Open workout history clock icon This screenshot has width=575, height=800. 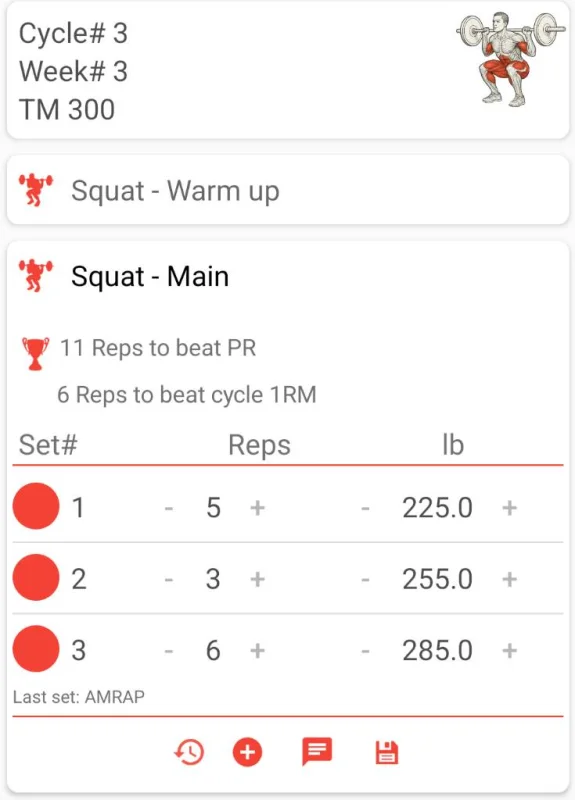coord(189,752)
